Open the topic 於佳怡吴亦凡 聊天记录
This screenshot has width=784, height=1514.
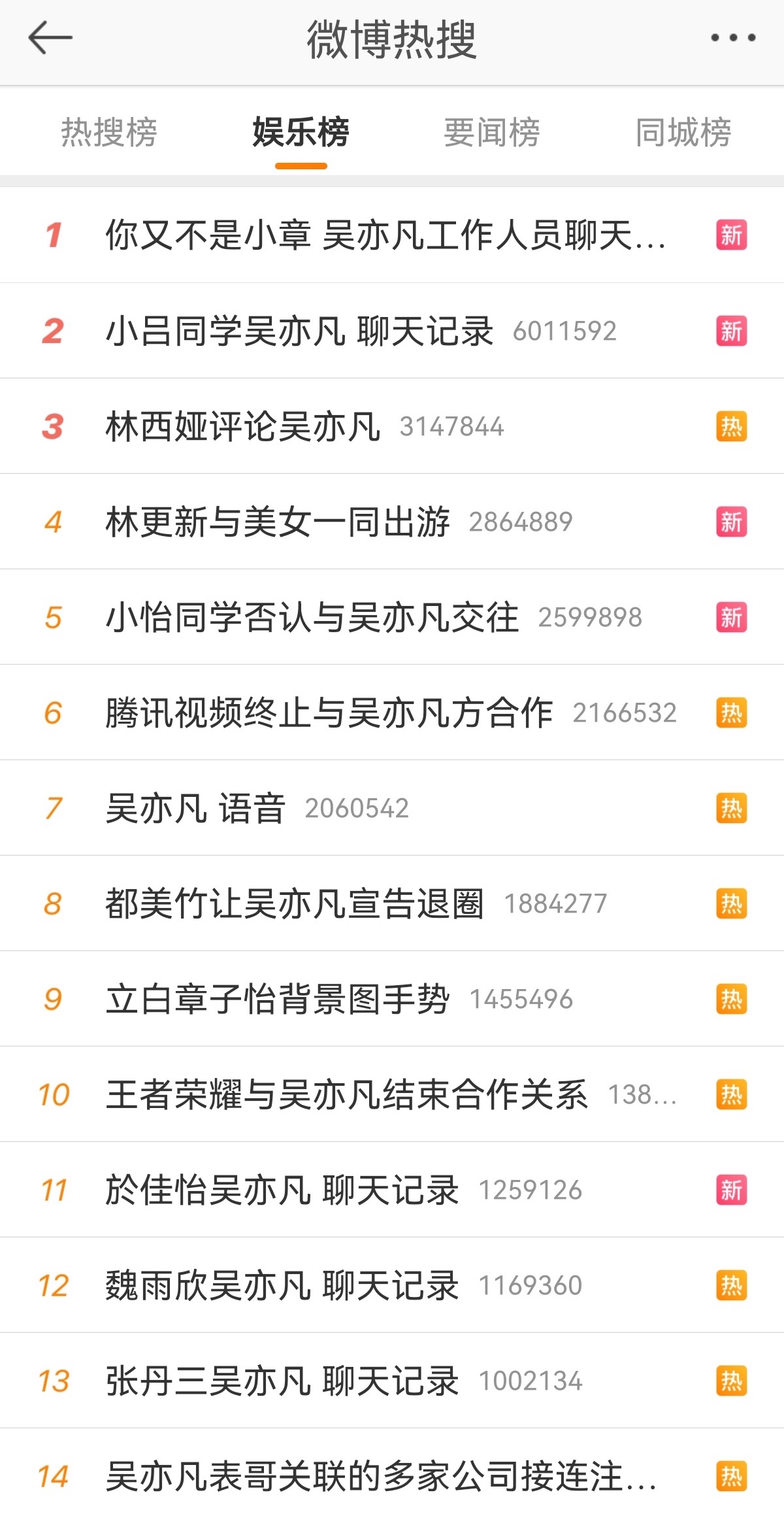pyautogui.click(x=282, y=1190)
